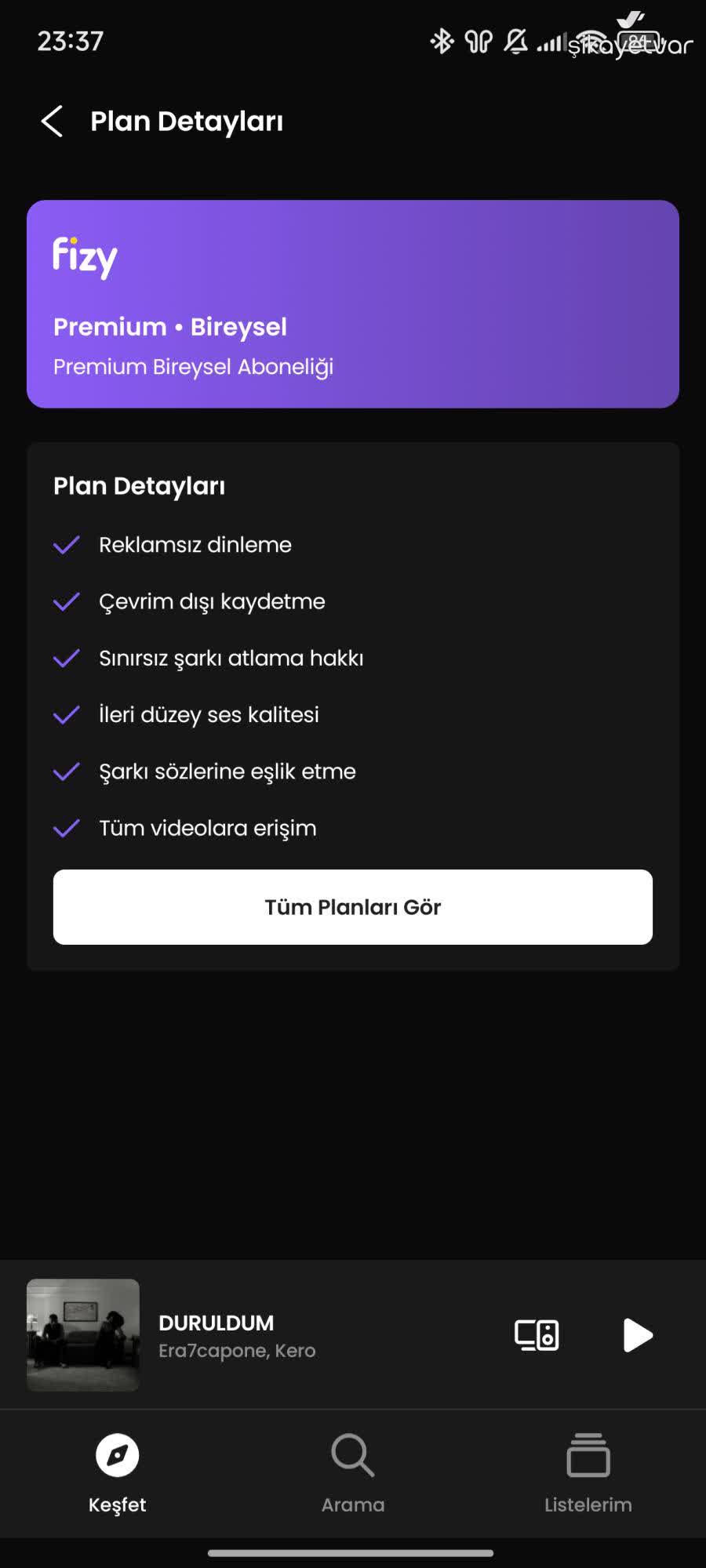Switch to the Listelerim tab

pyautogui.click(x=588, y=1474)
